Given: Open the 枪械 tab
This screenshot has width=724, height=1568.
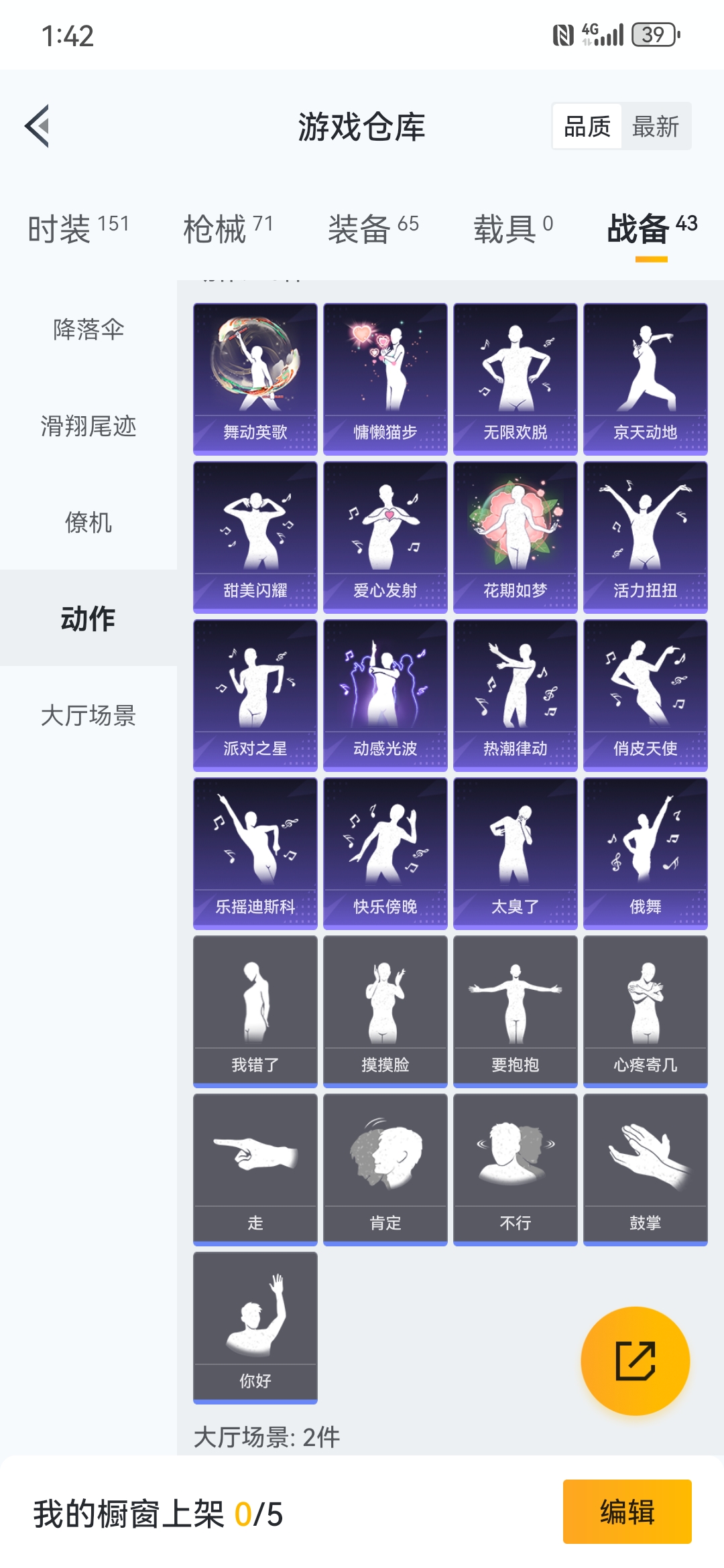Looking at the screenshot, I should [228, 228].
